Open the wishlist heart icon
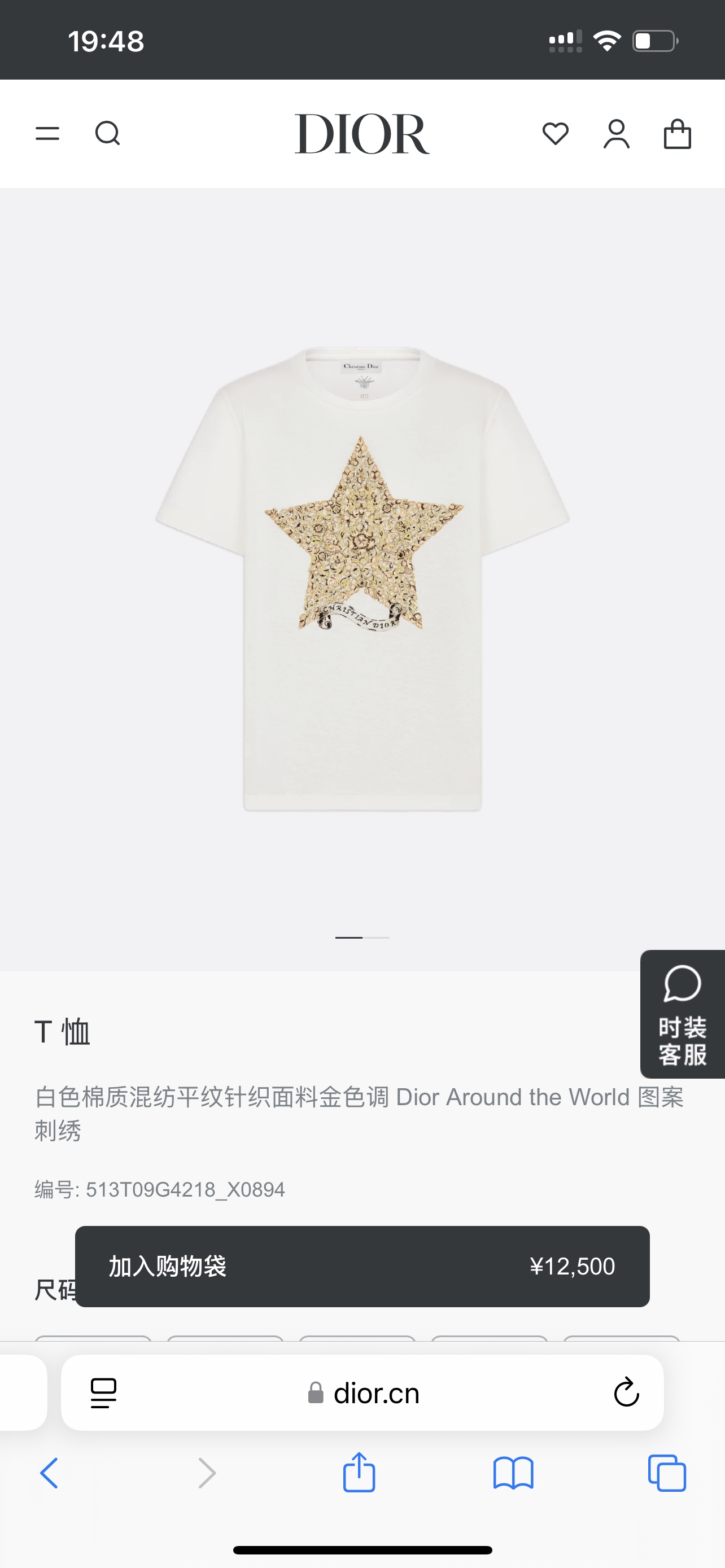Viewport: 725px width, 1568px height. pos(555,133)
